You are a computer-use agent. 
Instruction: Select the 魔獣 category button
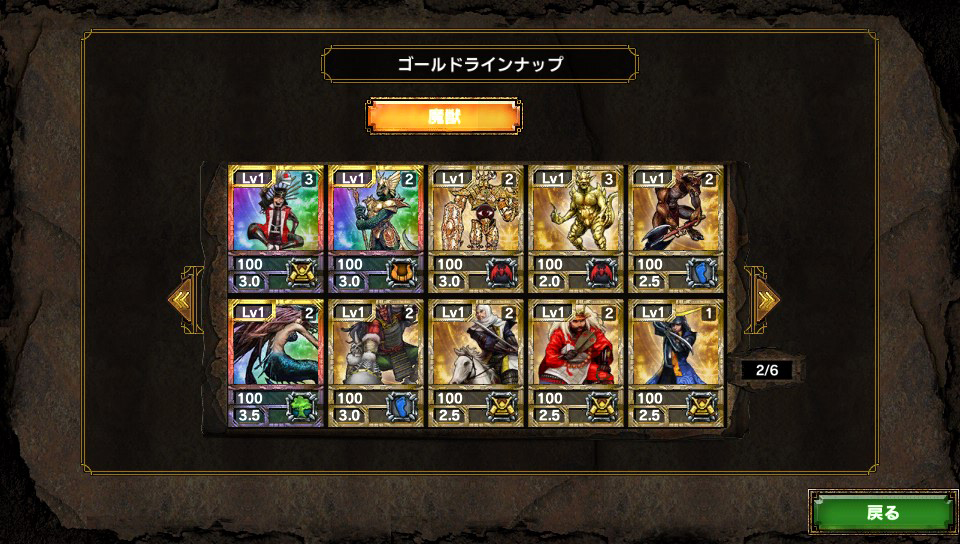(443, 116)
